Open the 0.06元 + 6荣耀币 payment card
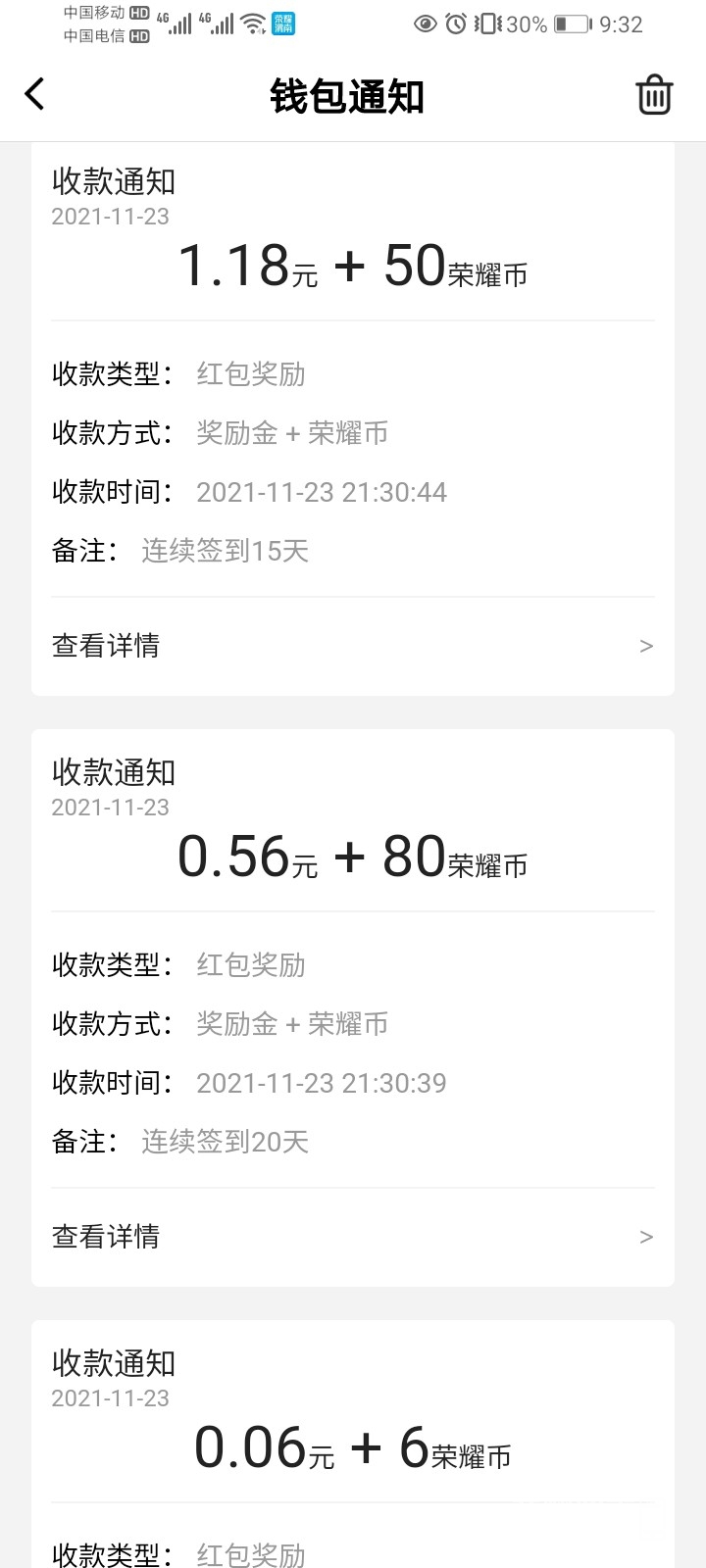This screenshot has width=706, height=1568. coord(352,1446)
